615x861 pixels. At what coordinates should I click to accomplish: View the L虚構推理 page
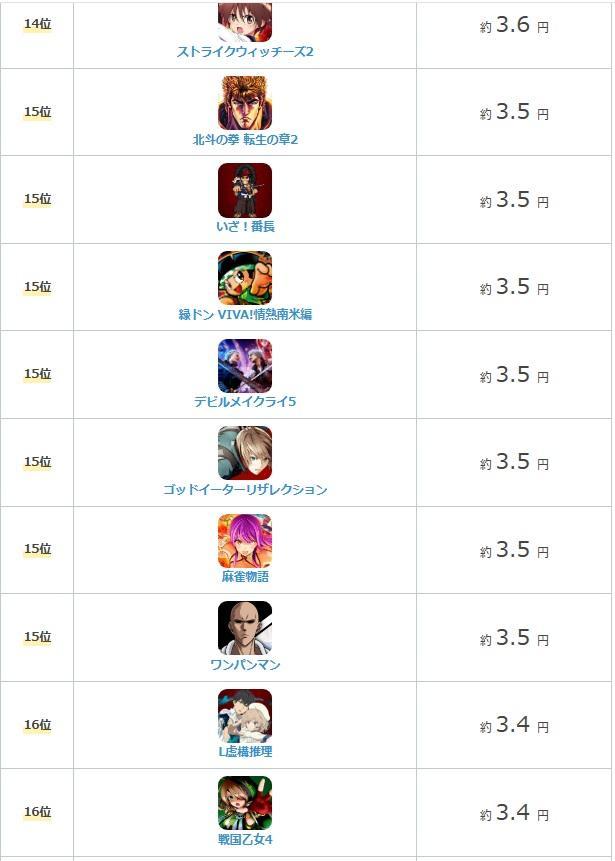tap(245, 752)
